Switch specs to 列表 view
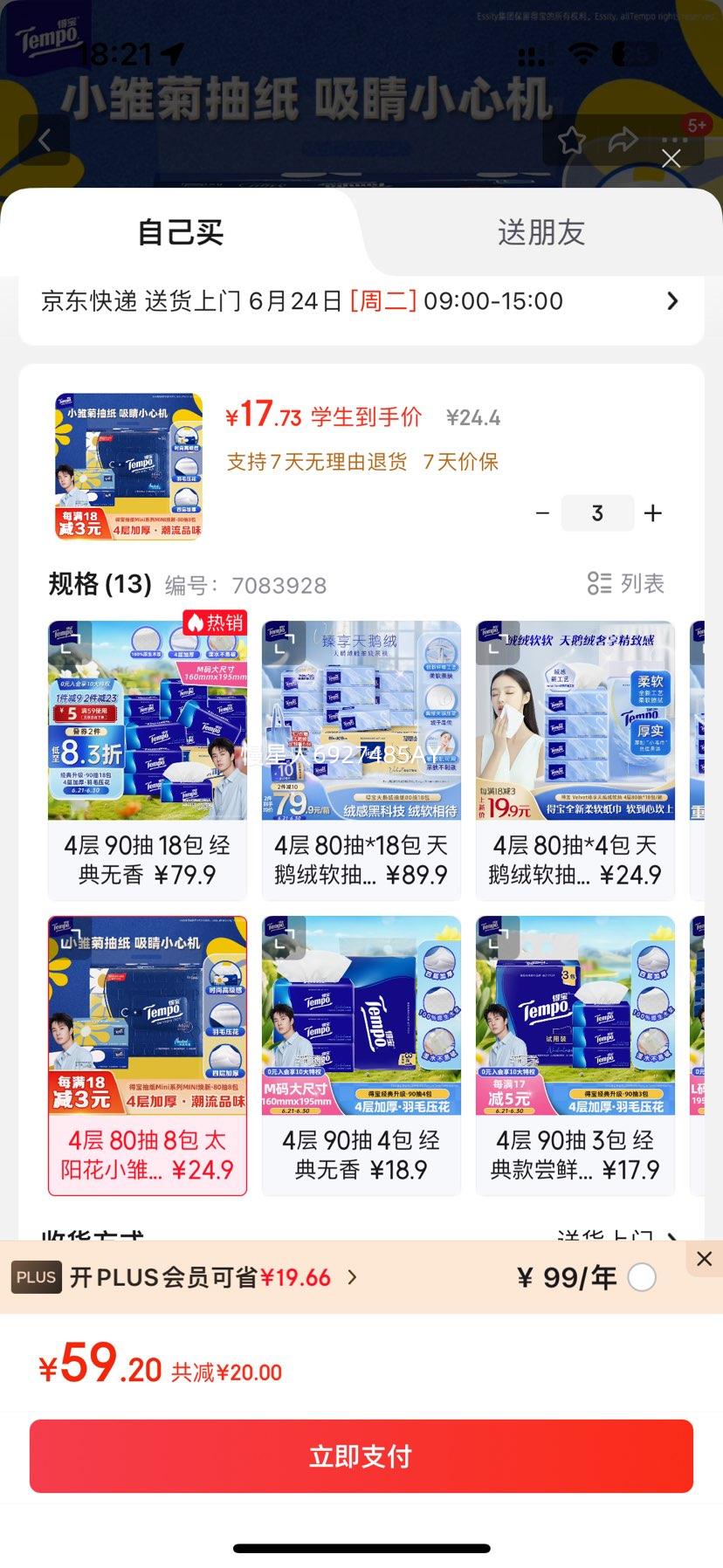 (x=625, y=583)
